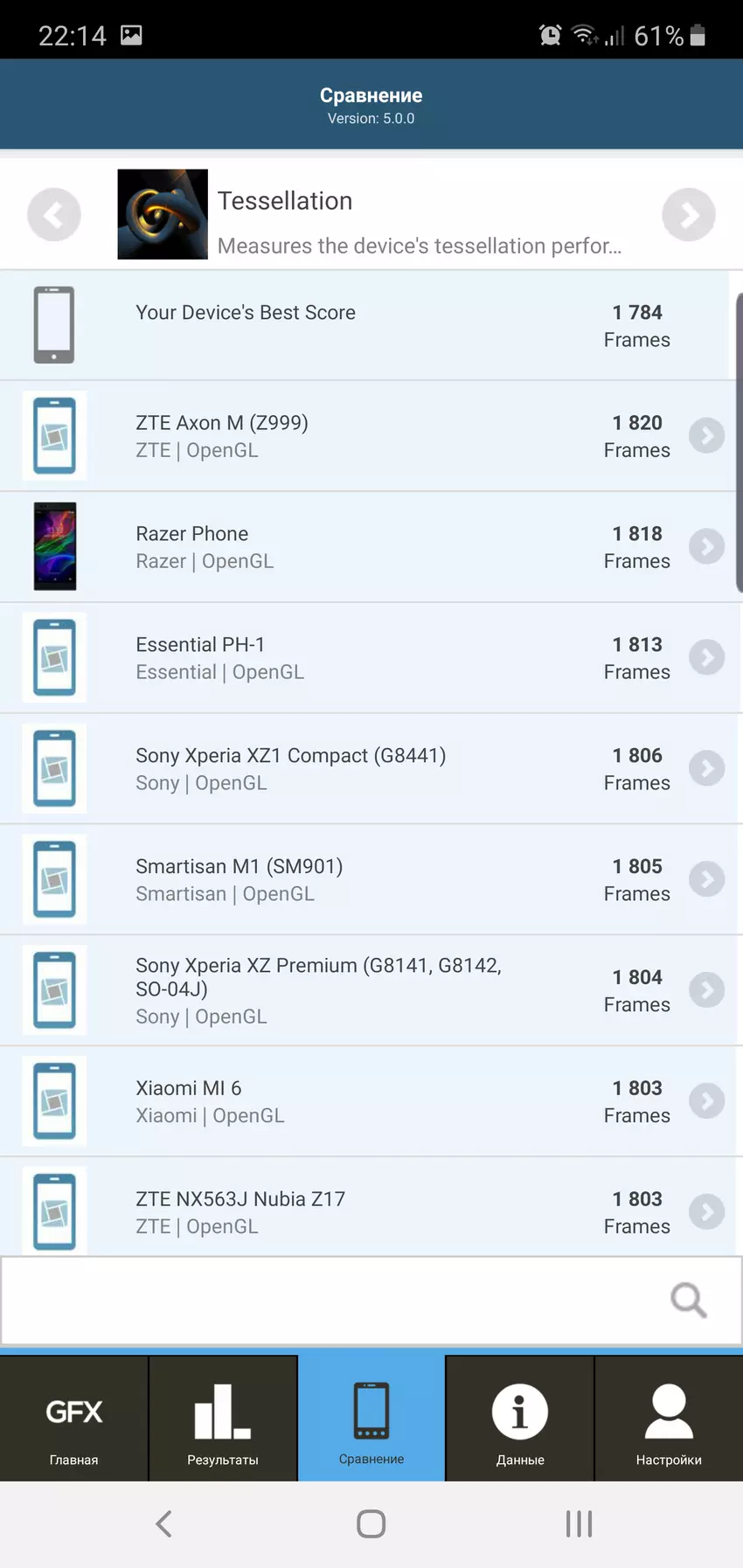Switch to the Главная tab
The height and width of the screenshot is (1568, 743).
[74, 1419]
